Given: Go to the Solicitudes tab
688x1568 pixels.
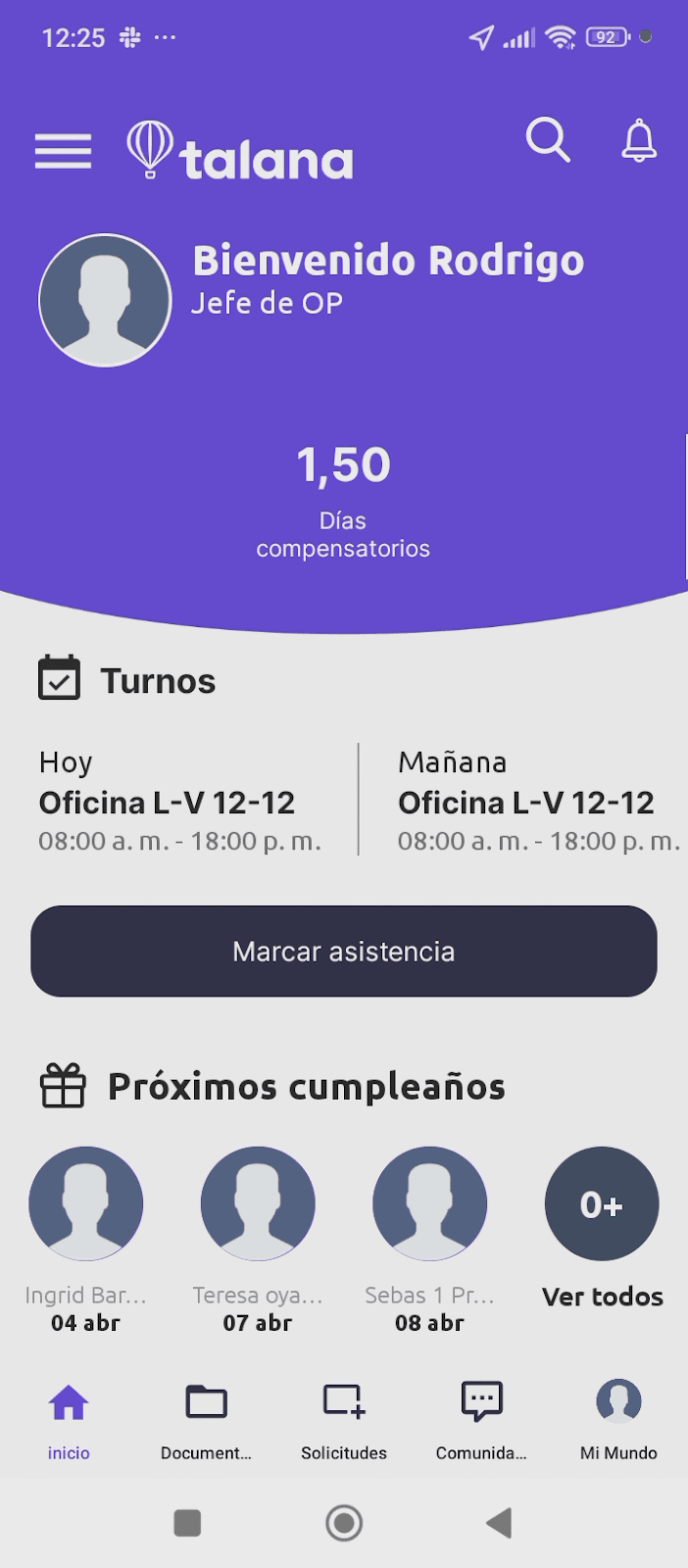Looking at the screenshot, I should click(344, 1422).
